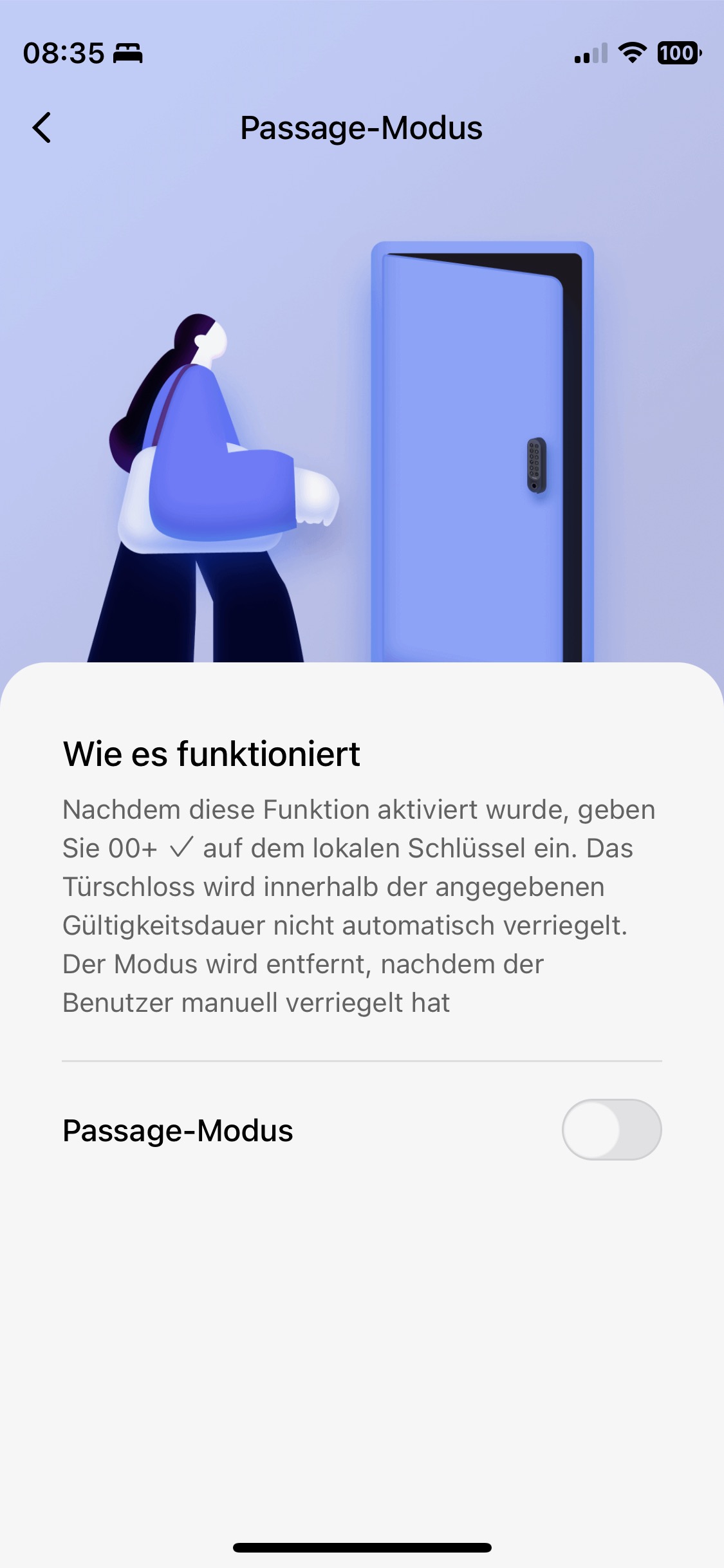Go back from the Passage-Modus screen
This screenshot has height=1568, width=724.
pos(42,127)
